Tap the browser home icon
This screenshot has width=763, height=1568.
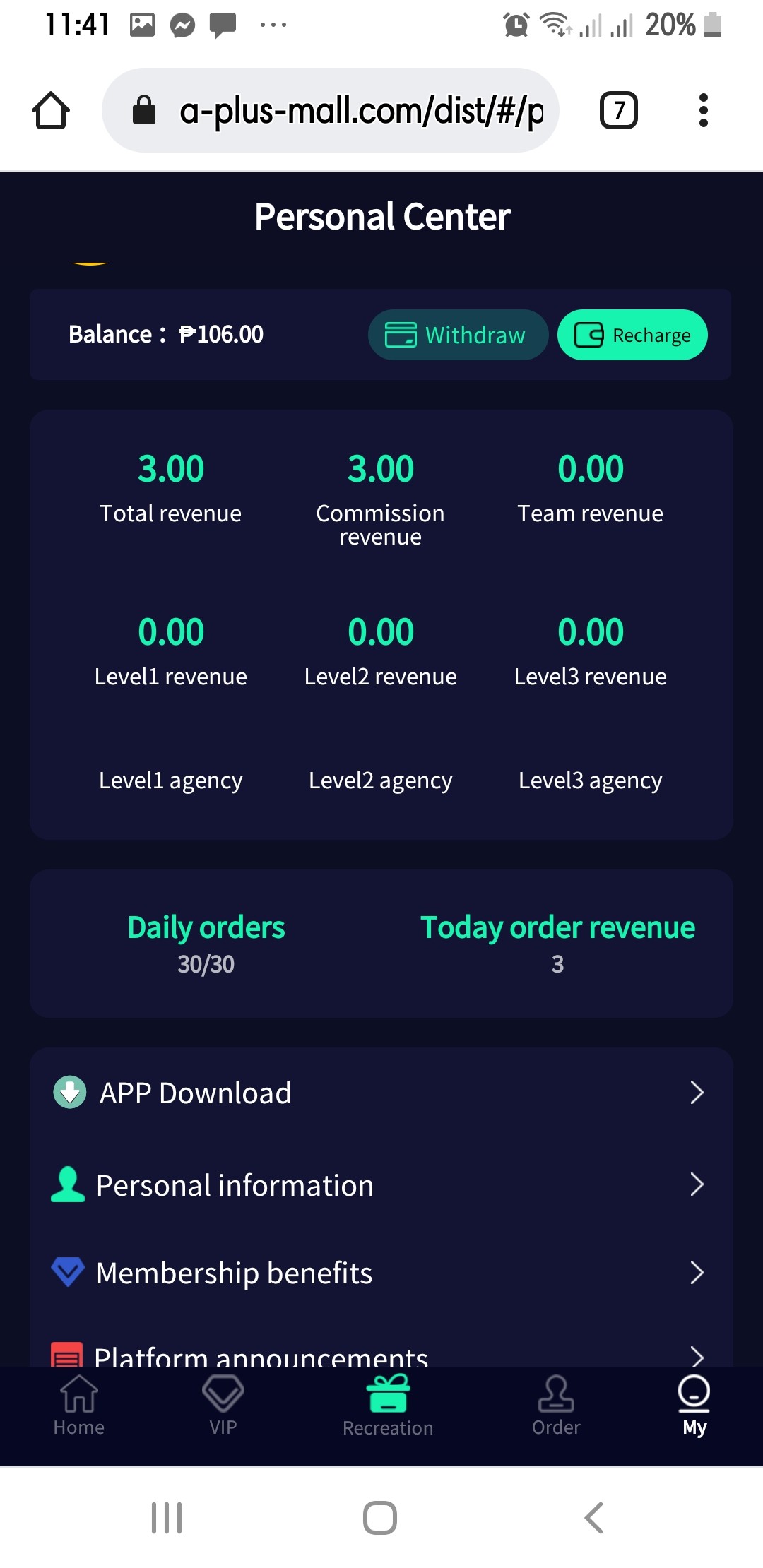tap(51, 110)
